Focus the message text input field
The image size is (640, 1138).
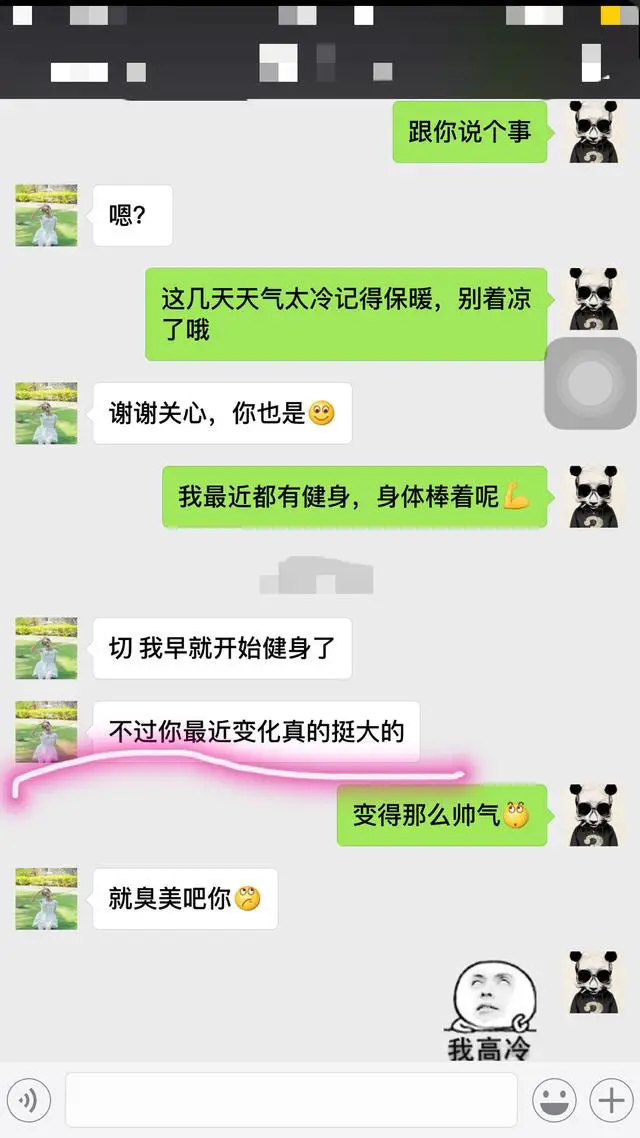[x=291, y=1100]
